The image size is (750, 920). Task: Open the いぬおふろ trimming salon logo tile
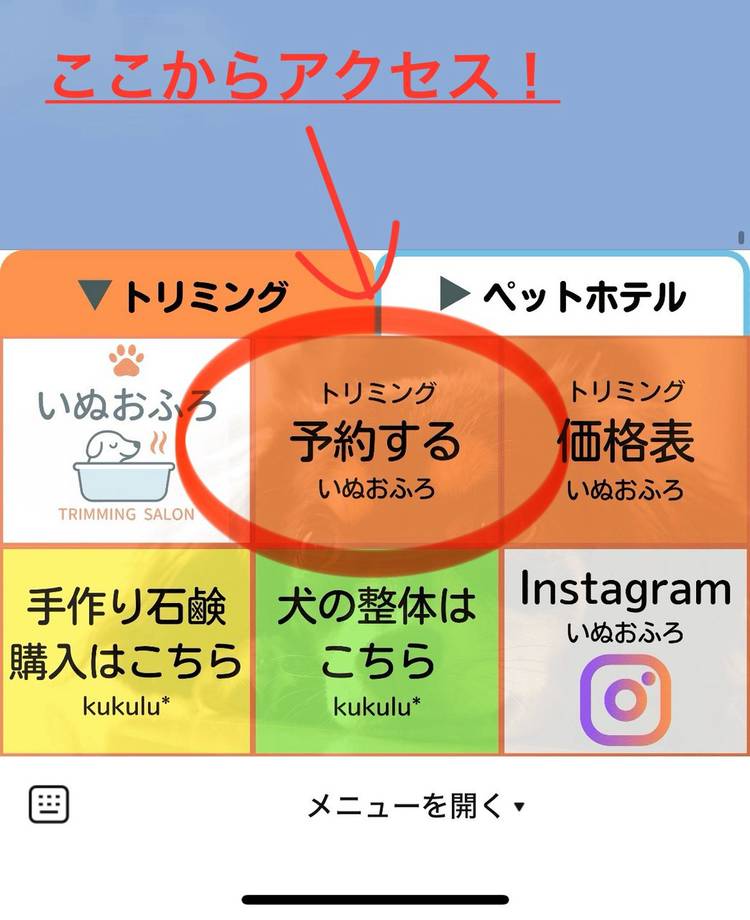point(125,440)
